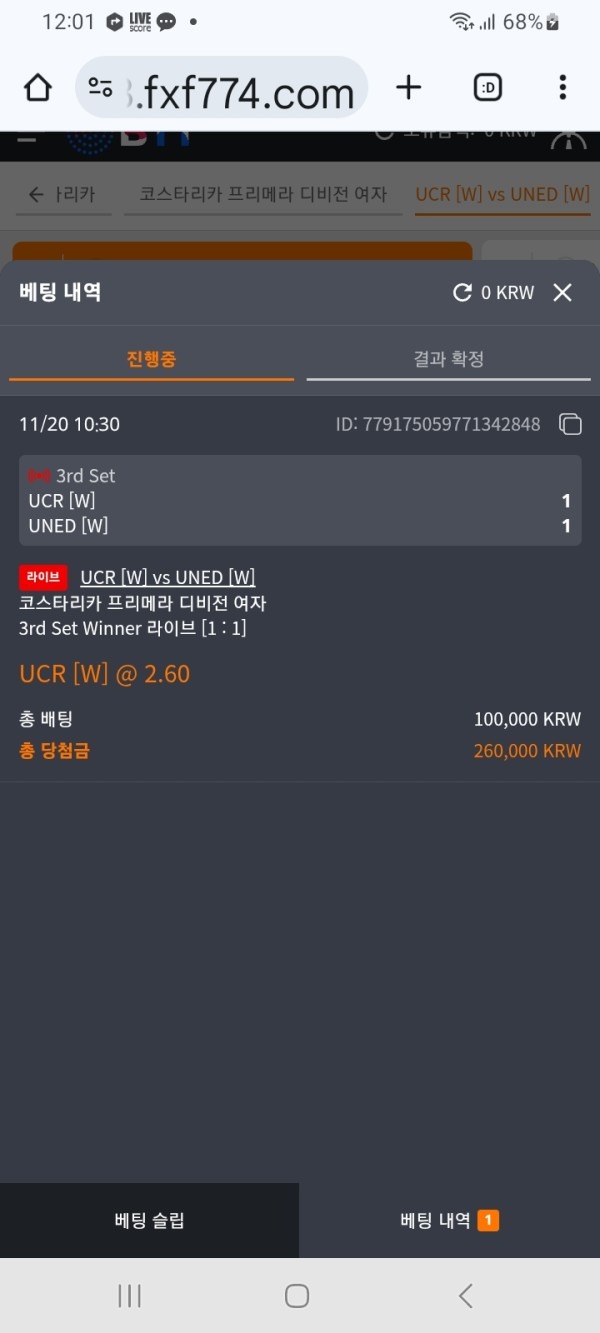
Task: Copy the bet ID number
Action: tap(570, 424)
